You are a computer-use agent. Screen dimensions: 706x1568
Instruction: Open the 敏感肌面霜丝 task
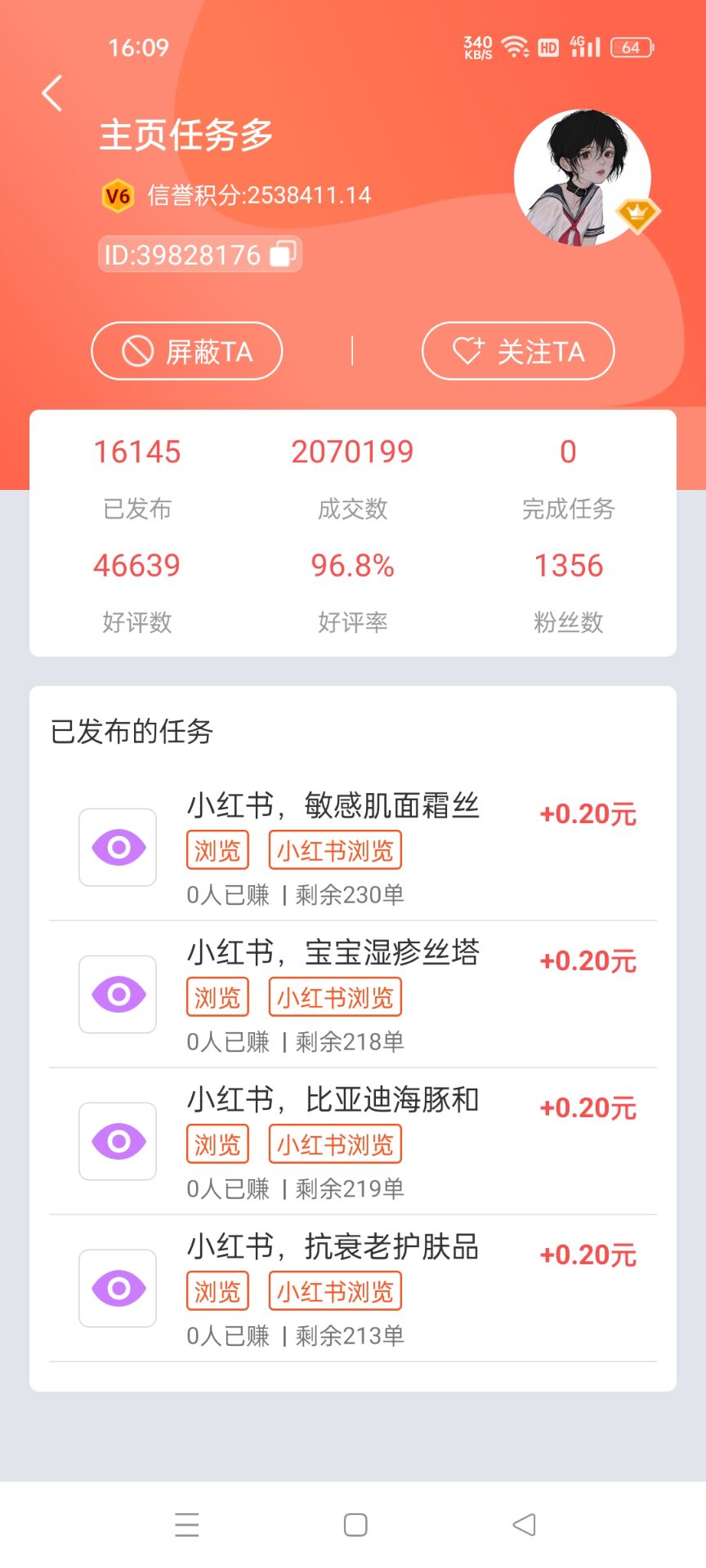[x=353, y=848]
